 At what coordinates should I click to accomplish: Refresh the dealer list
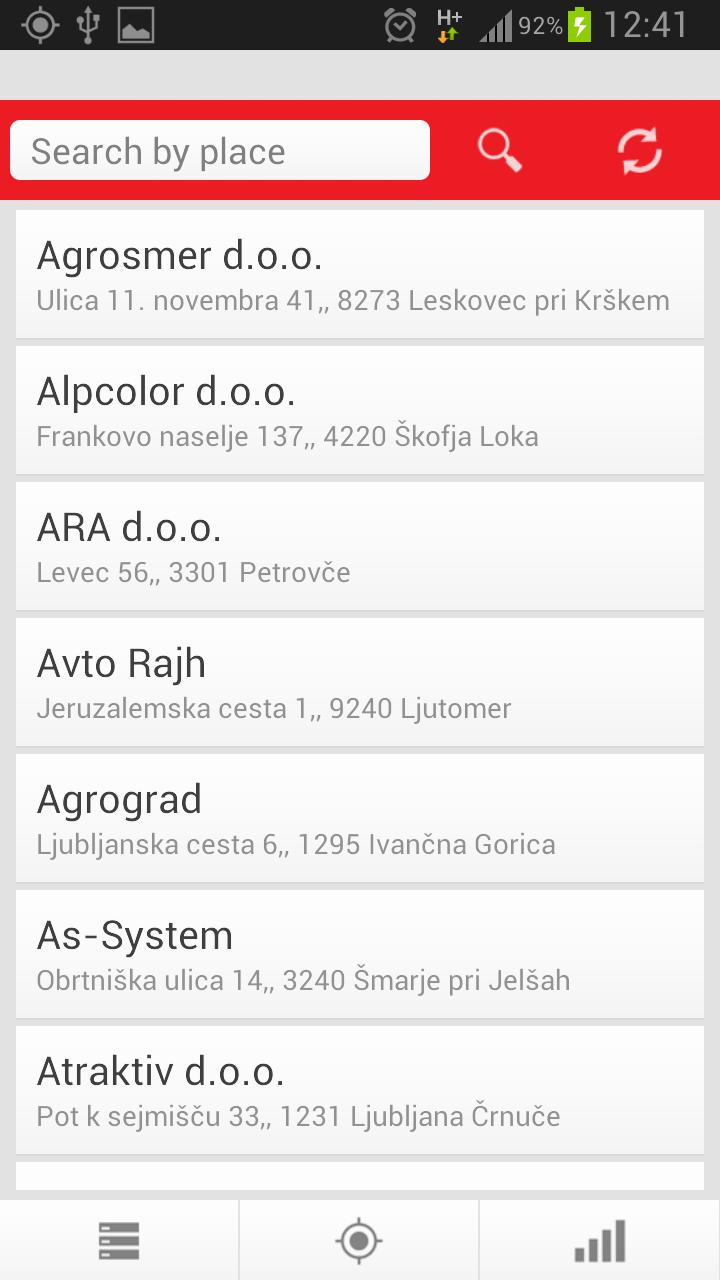coord(639,151)
